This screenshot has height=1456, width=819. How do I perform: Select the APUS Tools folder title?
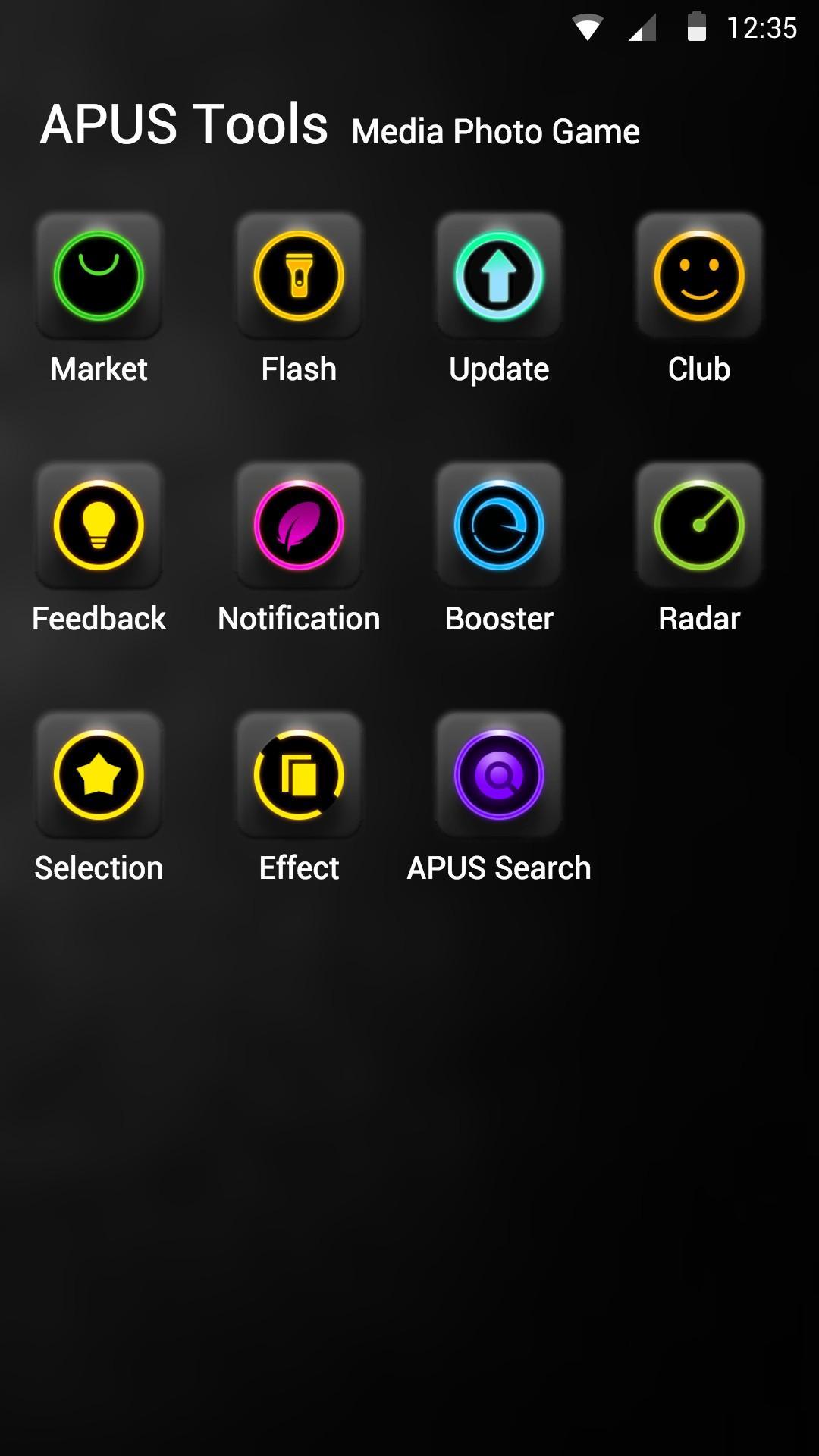185,125
